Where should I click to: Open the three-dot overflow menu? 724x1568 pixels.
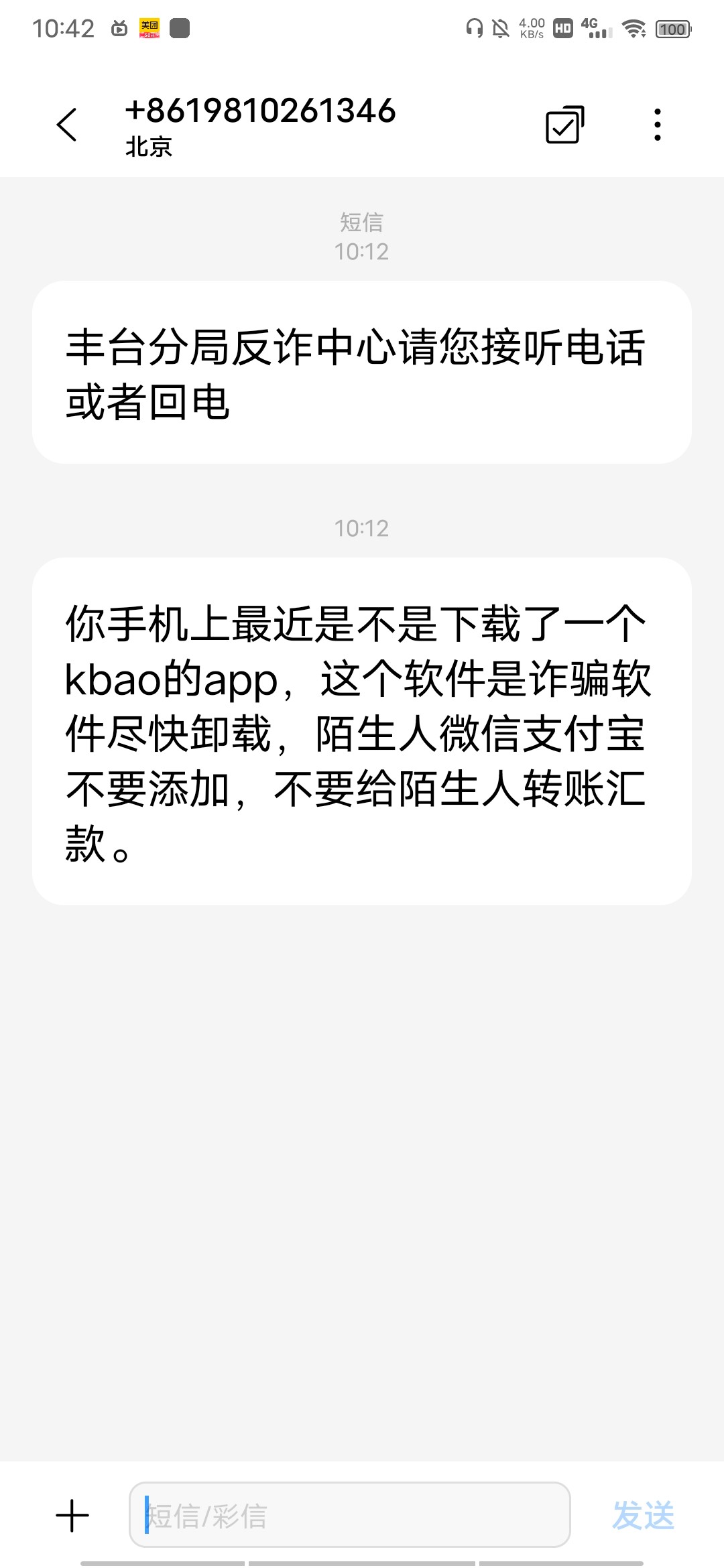point(658,125)
